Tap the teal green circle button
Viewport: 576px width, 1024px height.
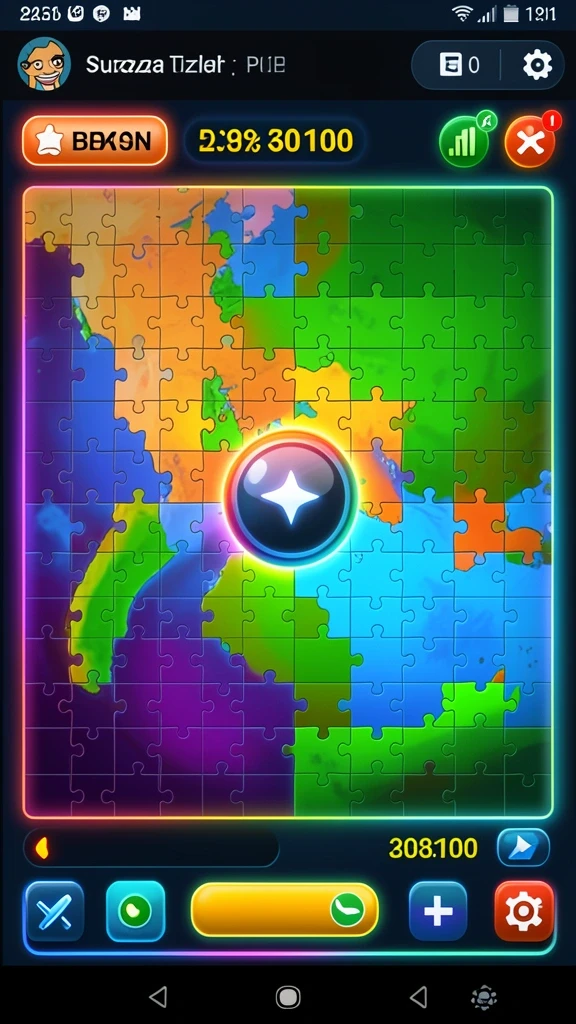[x=135, y=912]
